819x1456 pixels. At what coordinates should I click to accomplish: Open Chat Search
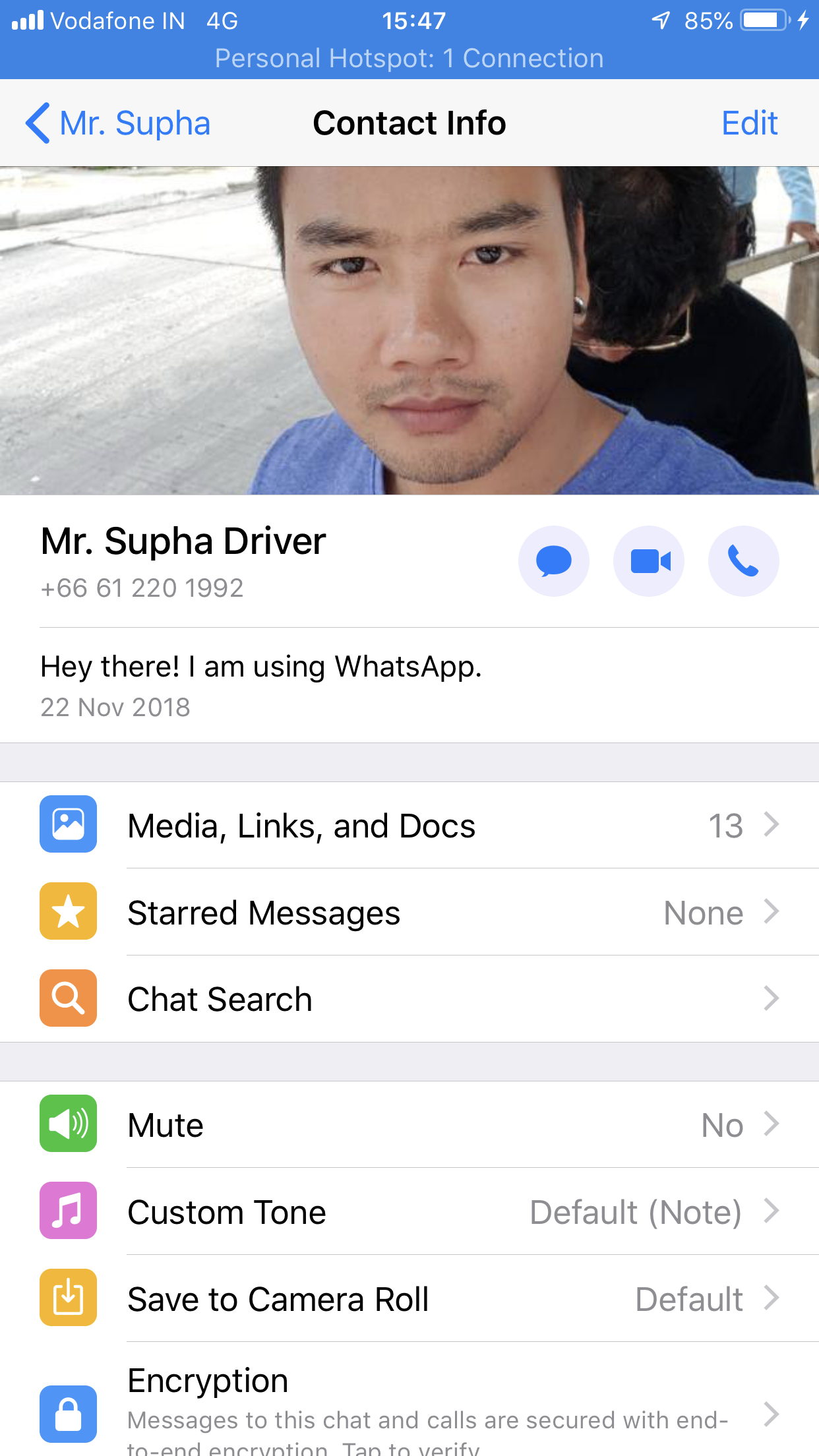tap(409, 999)
